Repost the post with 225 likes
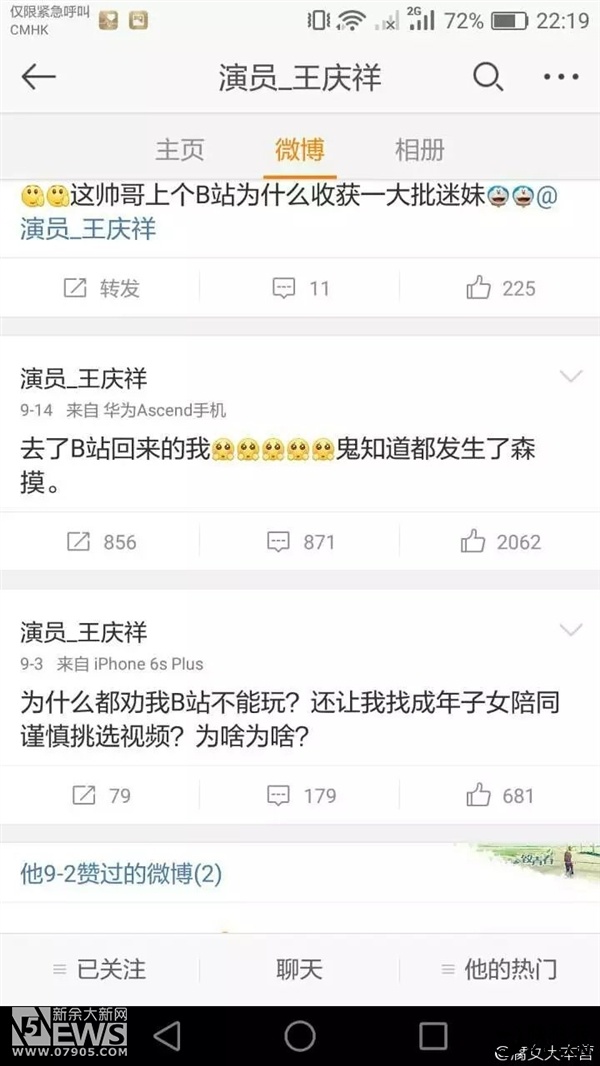This screenshot has width=600, height=1066. 100,288
